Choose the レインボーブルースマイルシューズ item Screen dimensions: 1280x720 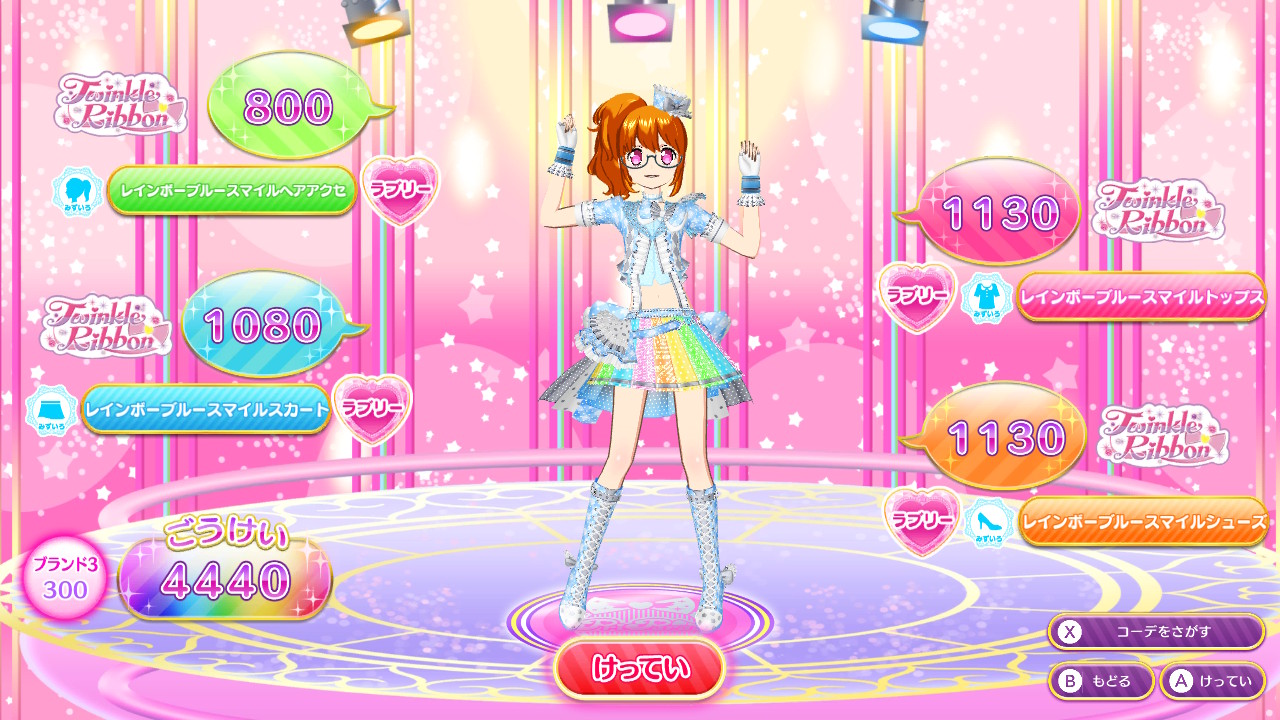coord(1143,521)
